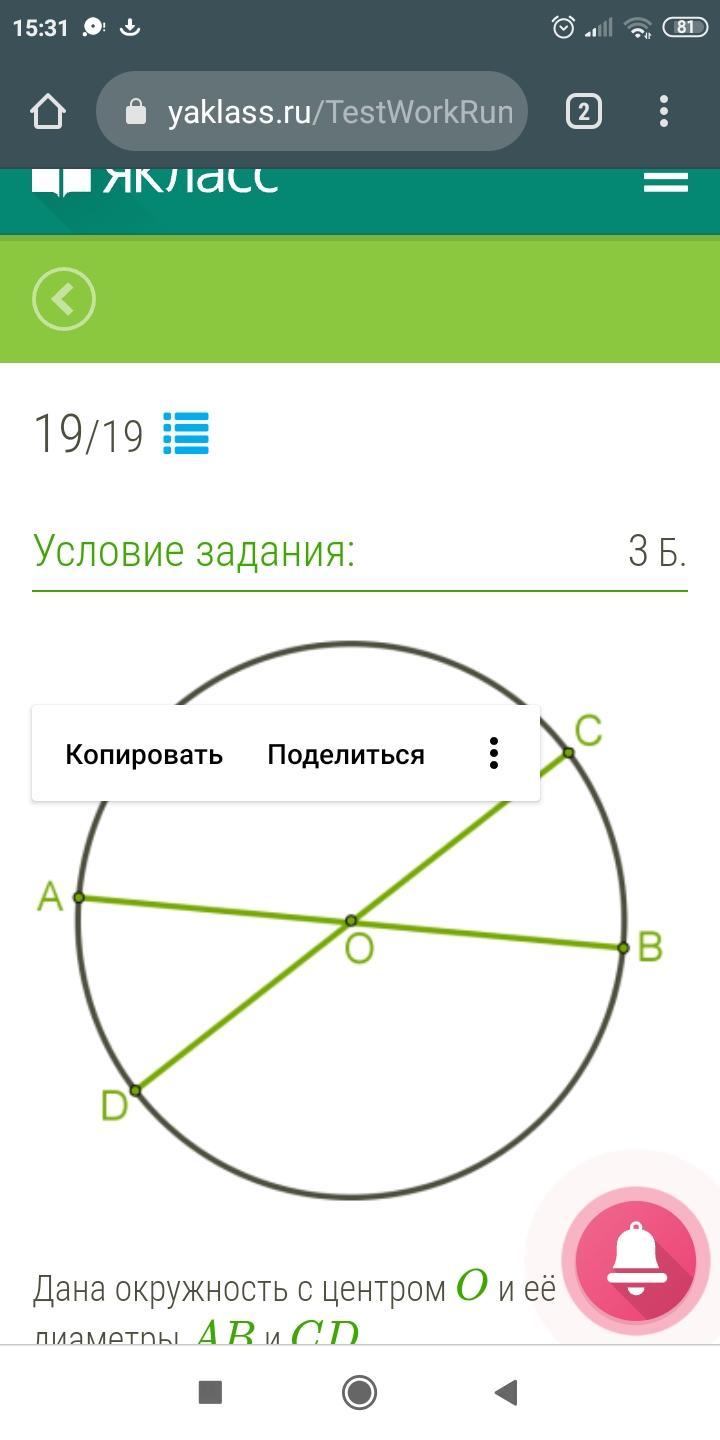This screenshot has width=720, height=1440.
Task: Select Копировать in the popup
Action: [x=144, y=754]
